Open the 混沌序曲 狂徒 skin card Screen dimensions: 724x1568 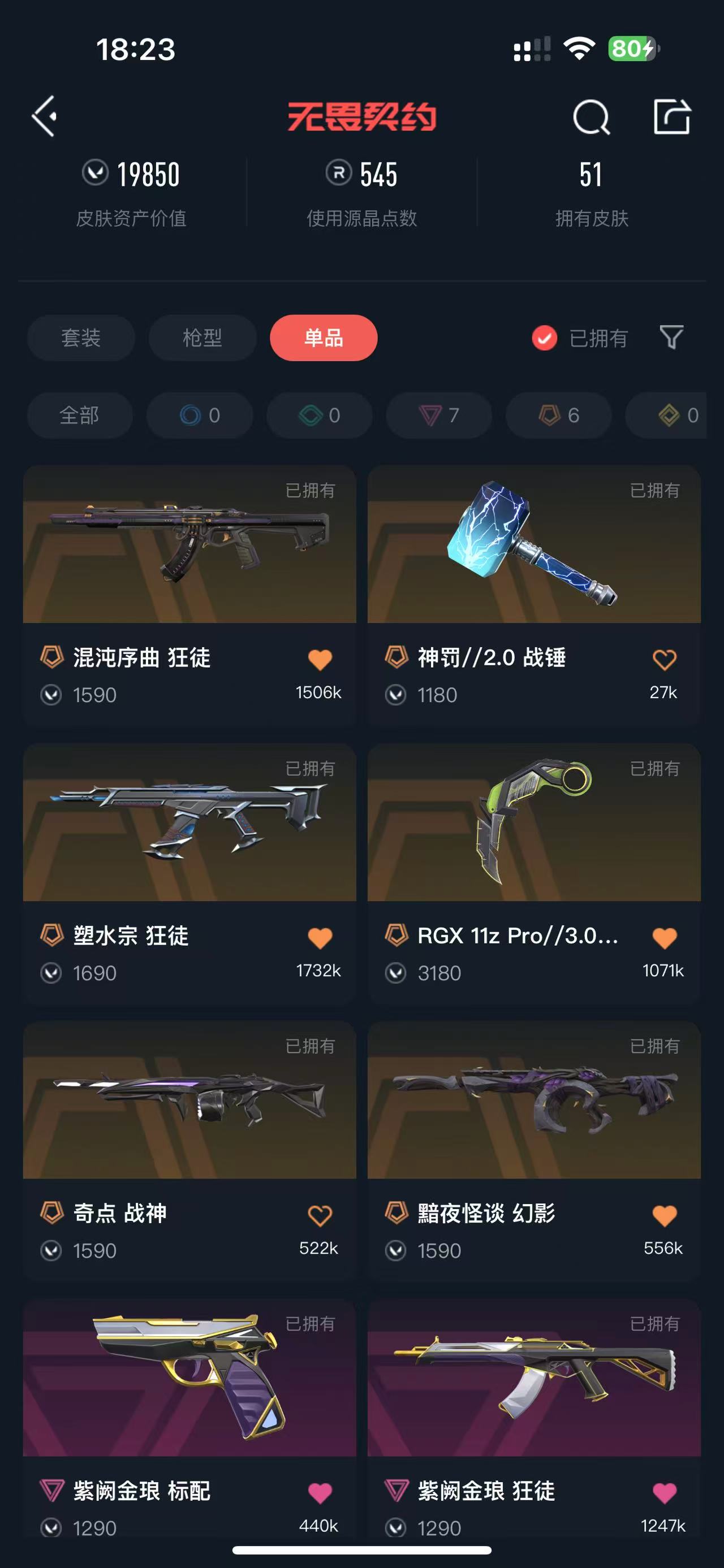point(189,545)
